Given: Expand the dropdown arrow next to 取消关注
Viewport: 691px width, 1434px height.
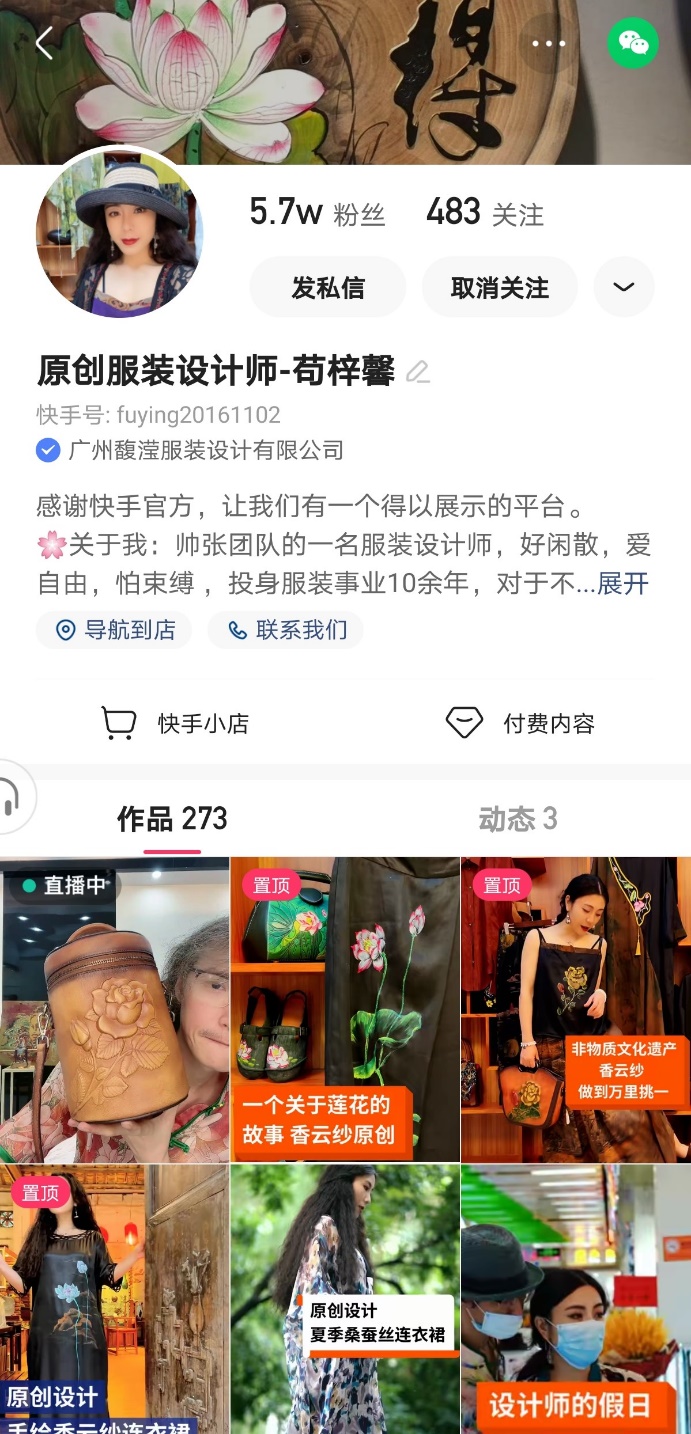Looking at the screenshot, I should [x=624, y=288].
